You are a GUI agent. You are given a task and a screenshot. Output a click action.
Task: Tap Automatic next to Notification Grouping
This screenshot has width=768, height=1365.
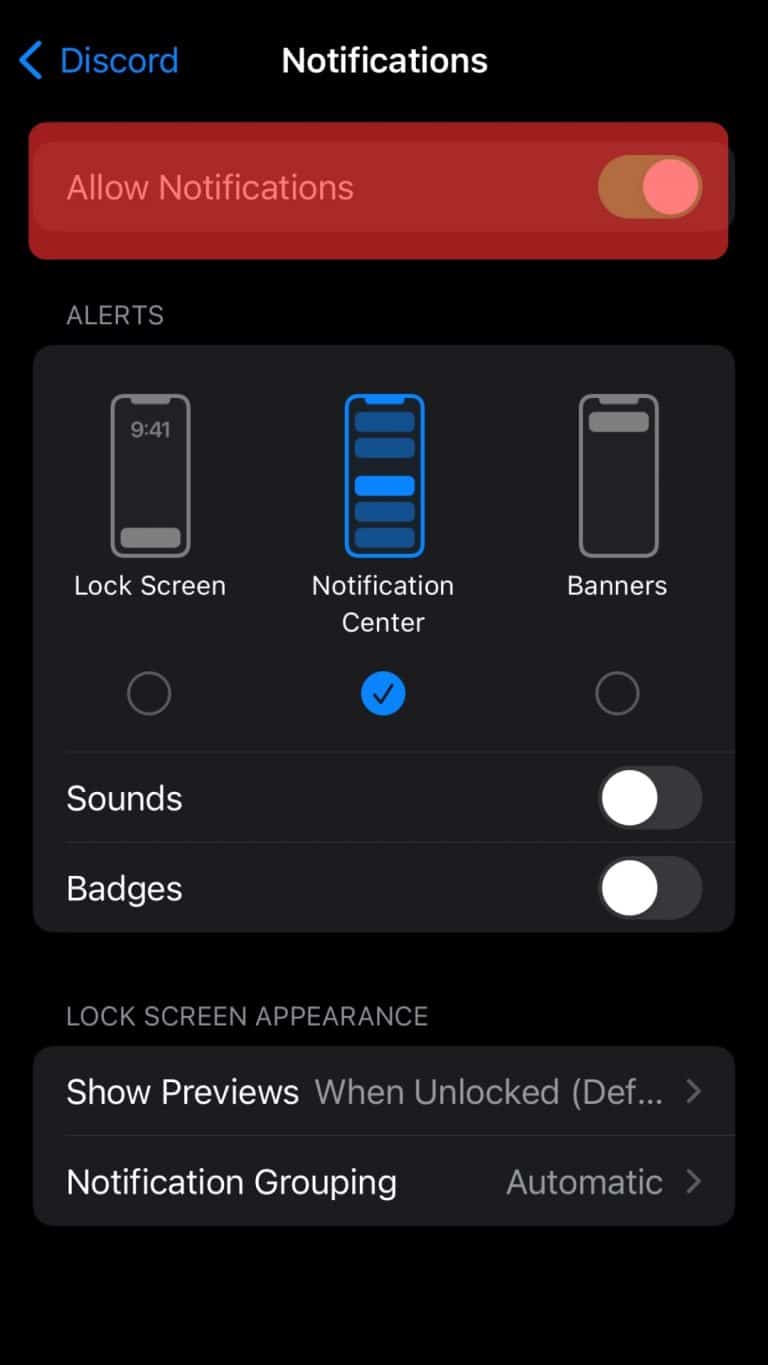[x=584, y=1181]
